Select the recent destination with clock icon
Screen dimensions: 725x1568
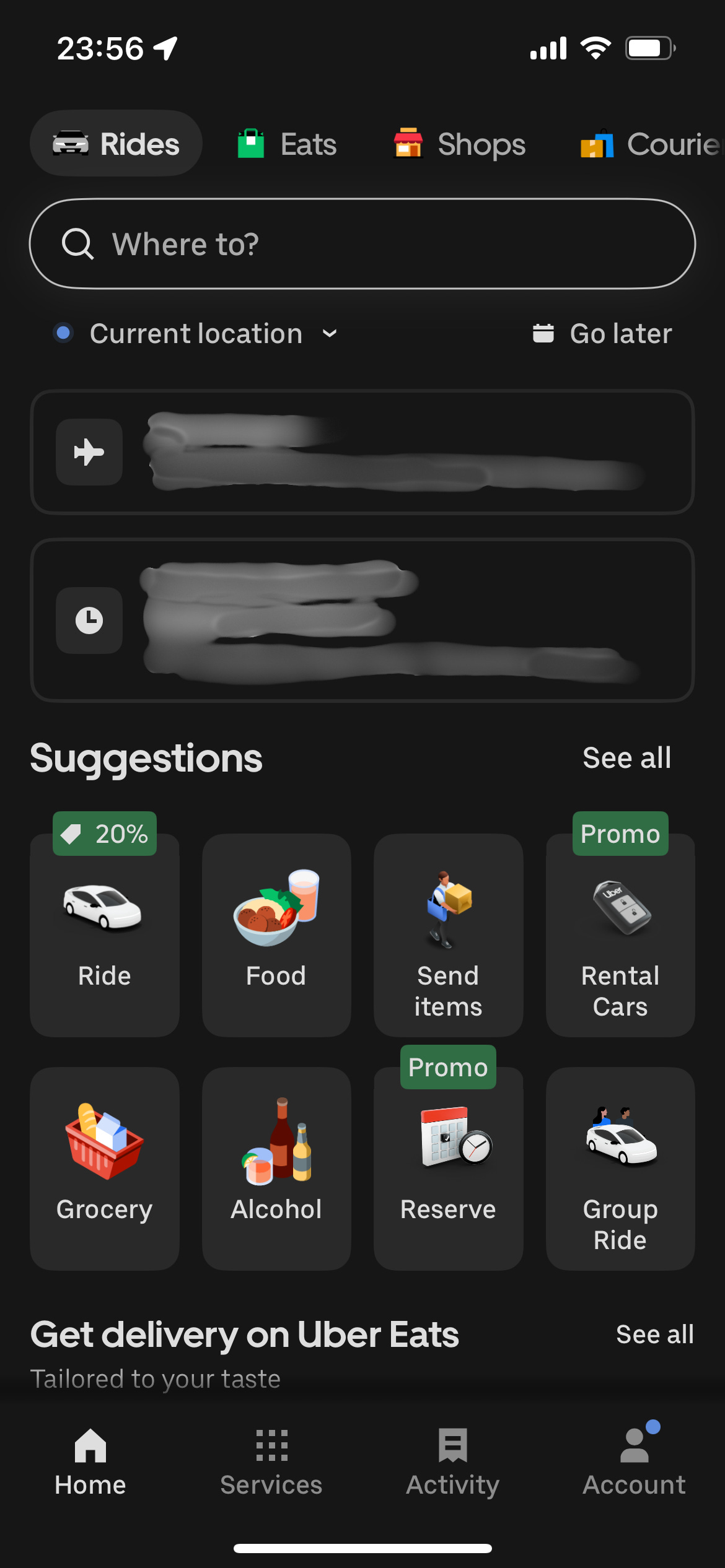(x=362, y=620)
